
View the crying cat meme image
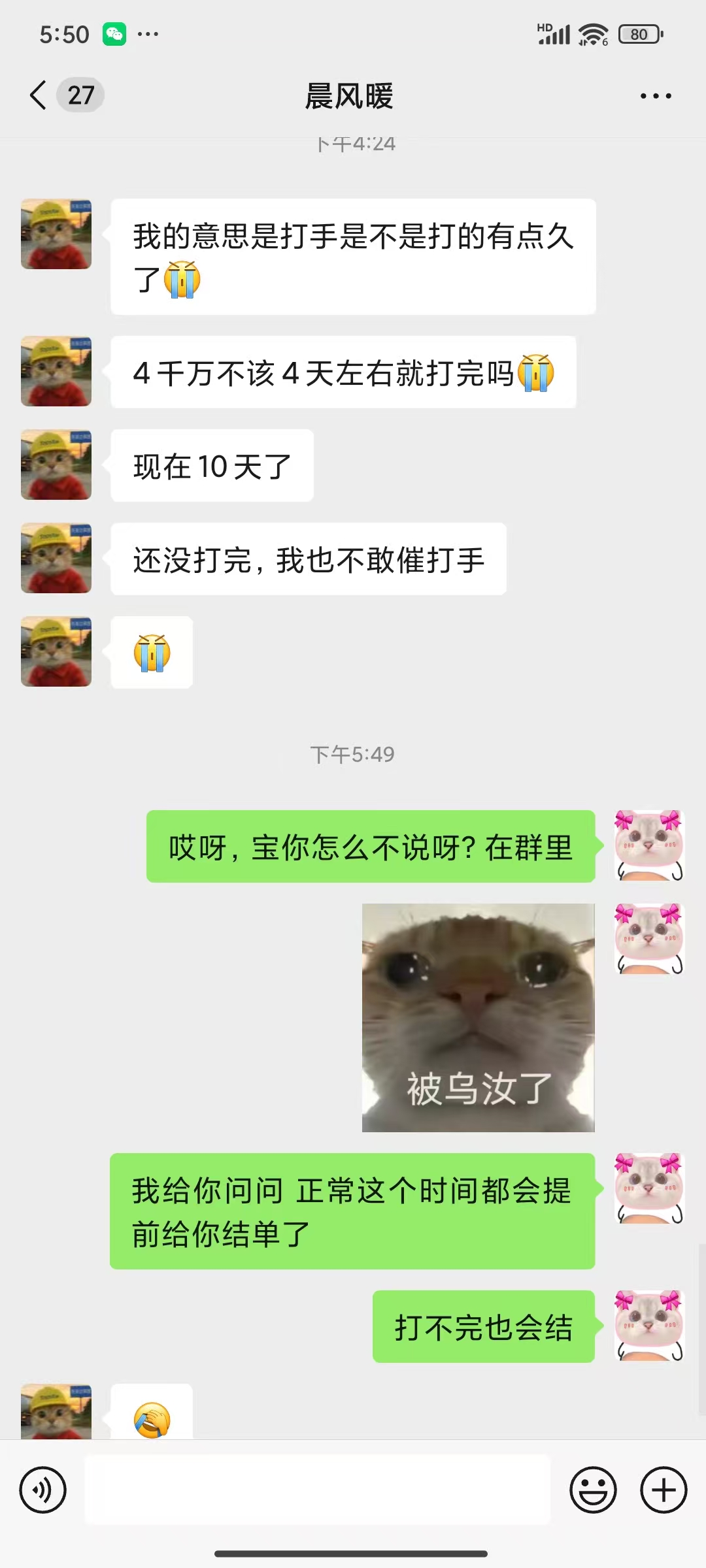479,1017
